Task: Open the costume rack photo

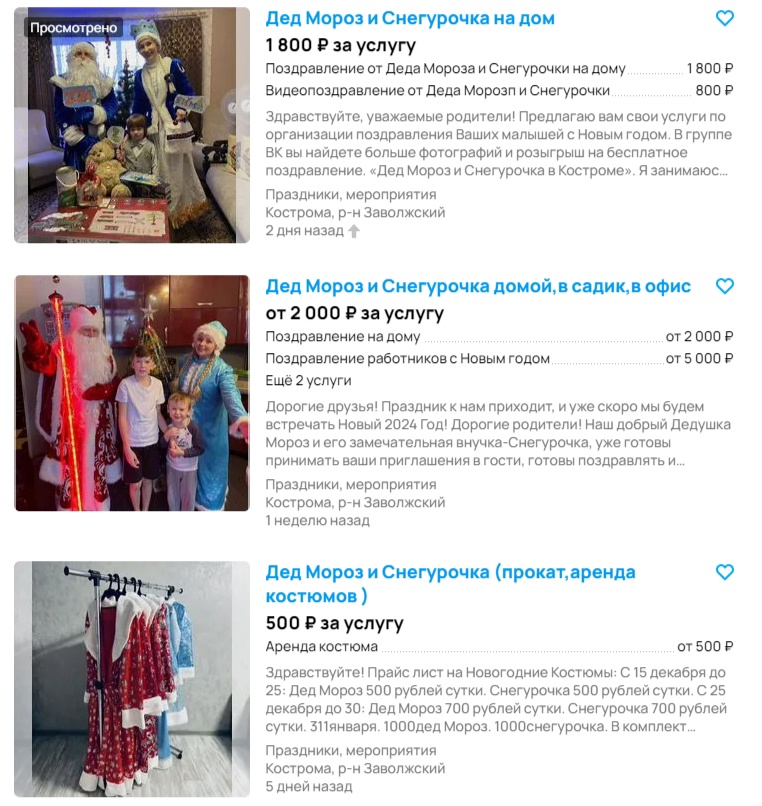Action: (x=132, y=679)
